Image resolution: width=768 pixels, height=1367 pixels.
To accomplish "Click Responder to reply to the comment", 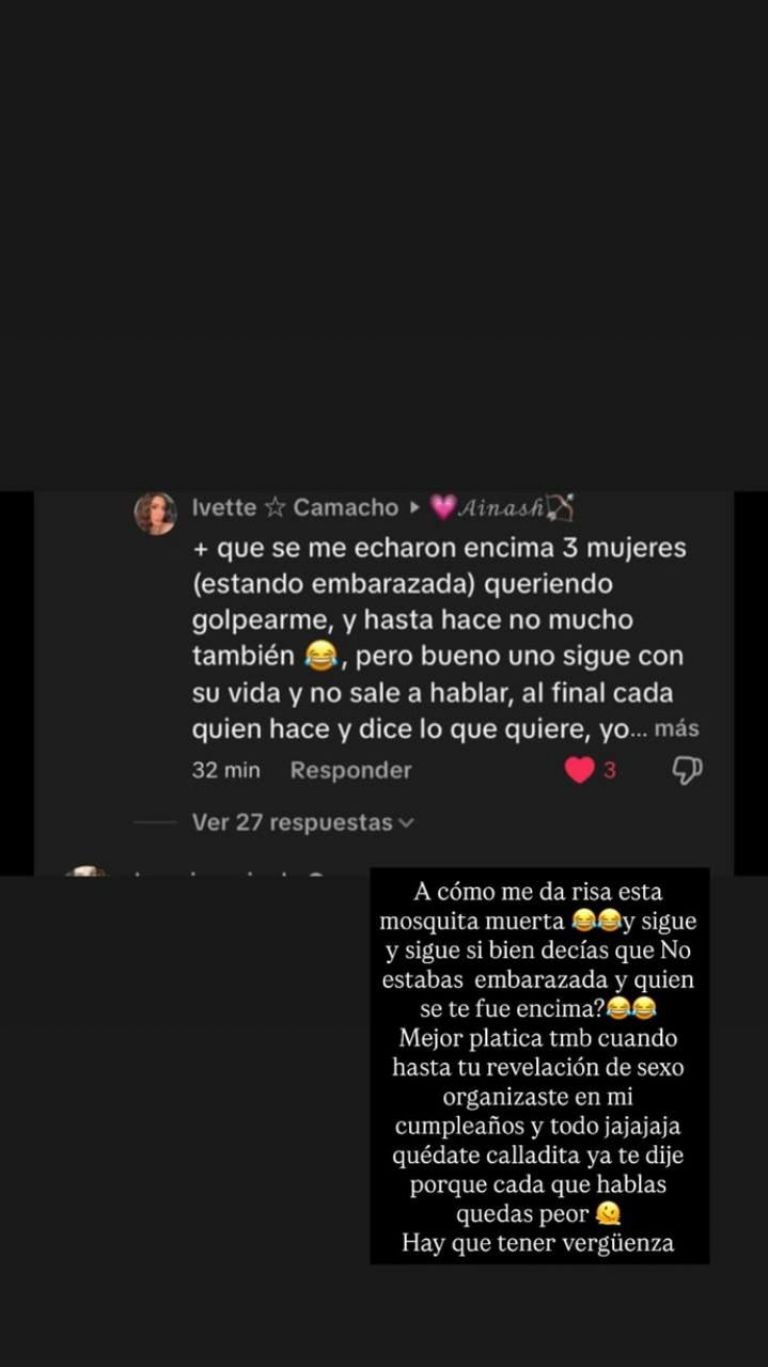I will 348,770.
